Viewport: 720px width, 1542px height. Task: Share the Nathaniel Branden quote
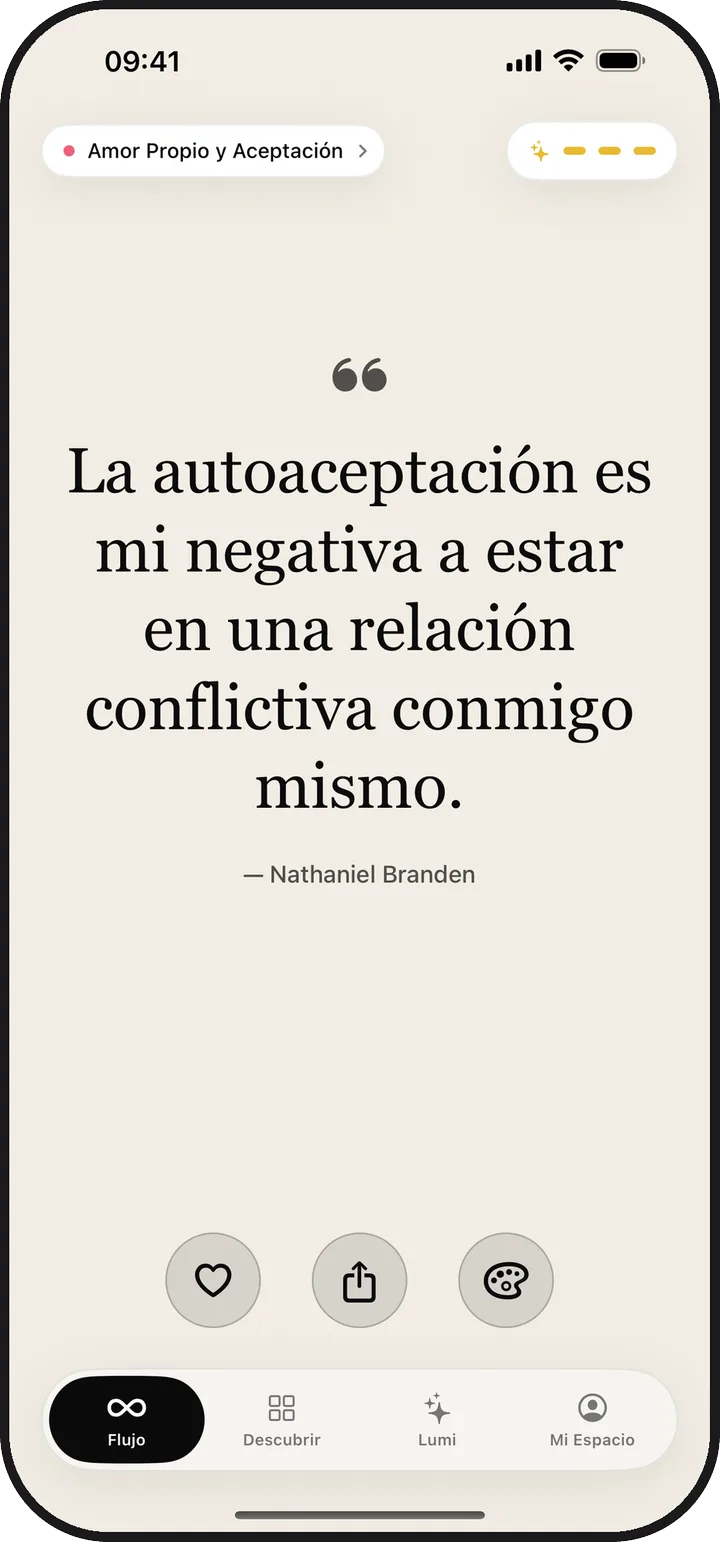tap(359, 1280)
